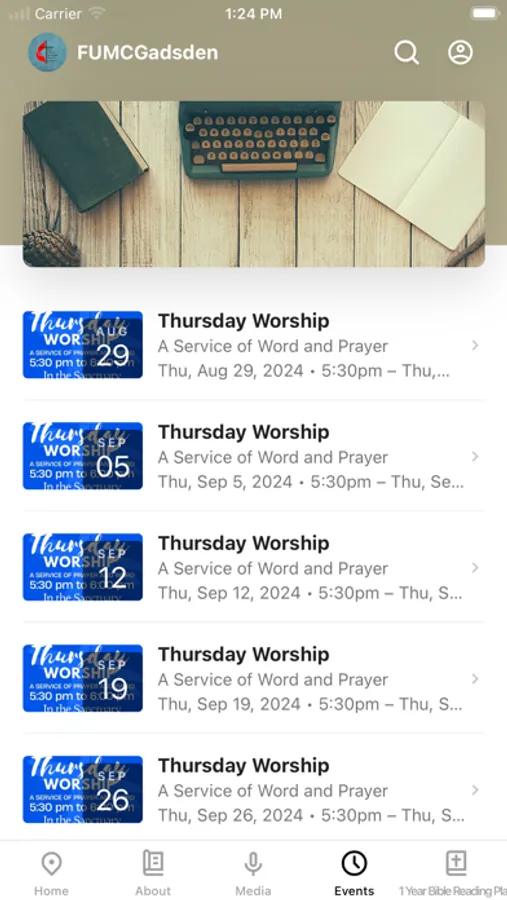Show details for Sep 26 Thursday Worship

tap(254, 789)
